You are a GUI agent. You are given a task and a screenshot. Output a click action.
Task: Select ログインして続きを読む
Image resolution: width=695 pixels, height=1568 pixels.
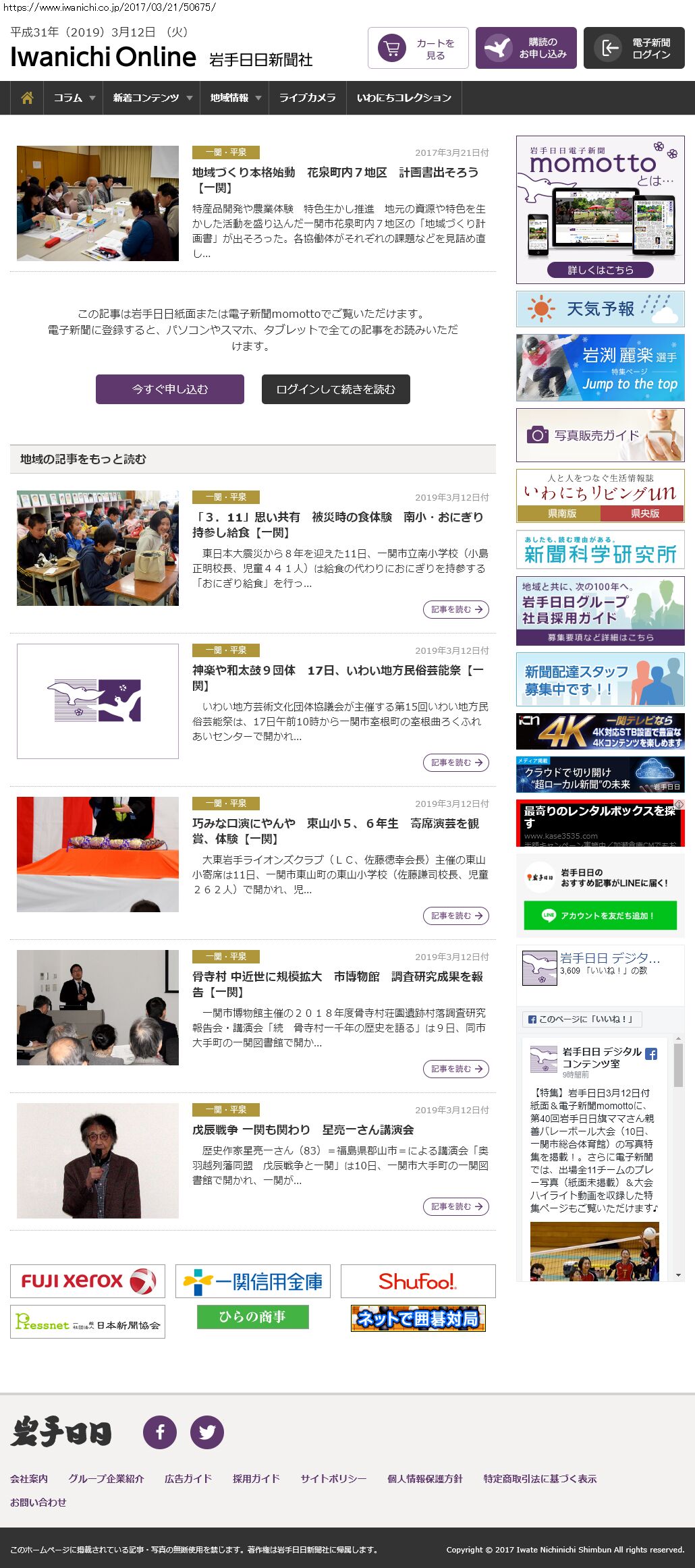(x=335, y=389)
